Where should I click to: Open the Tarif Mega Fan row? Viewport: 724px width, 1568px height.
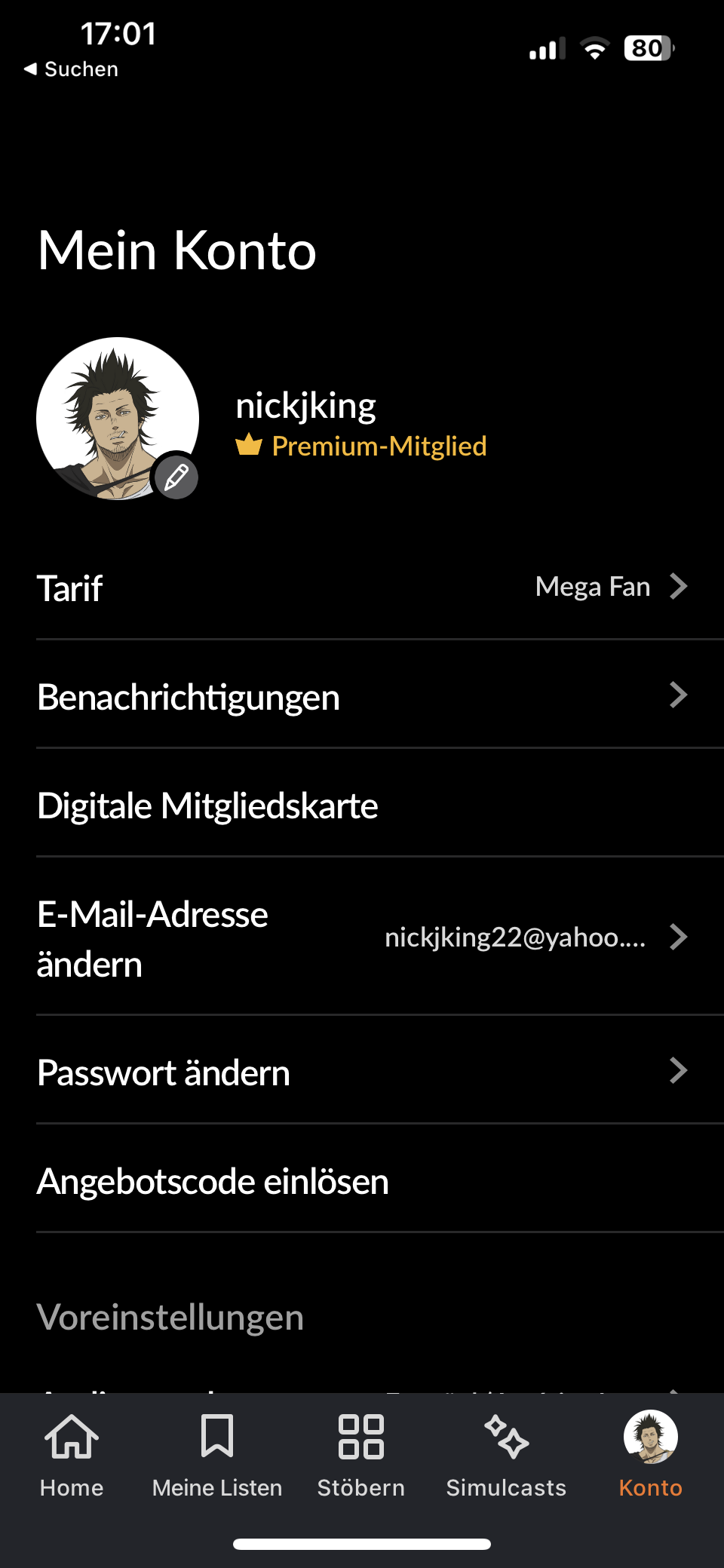coord(362,588)
